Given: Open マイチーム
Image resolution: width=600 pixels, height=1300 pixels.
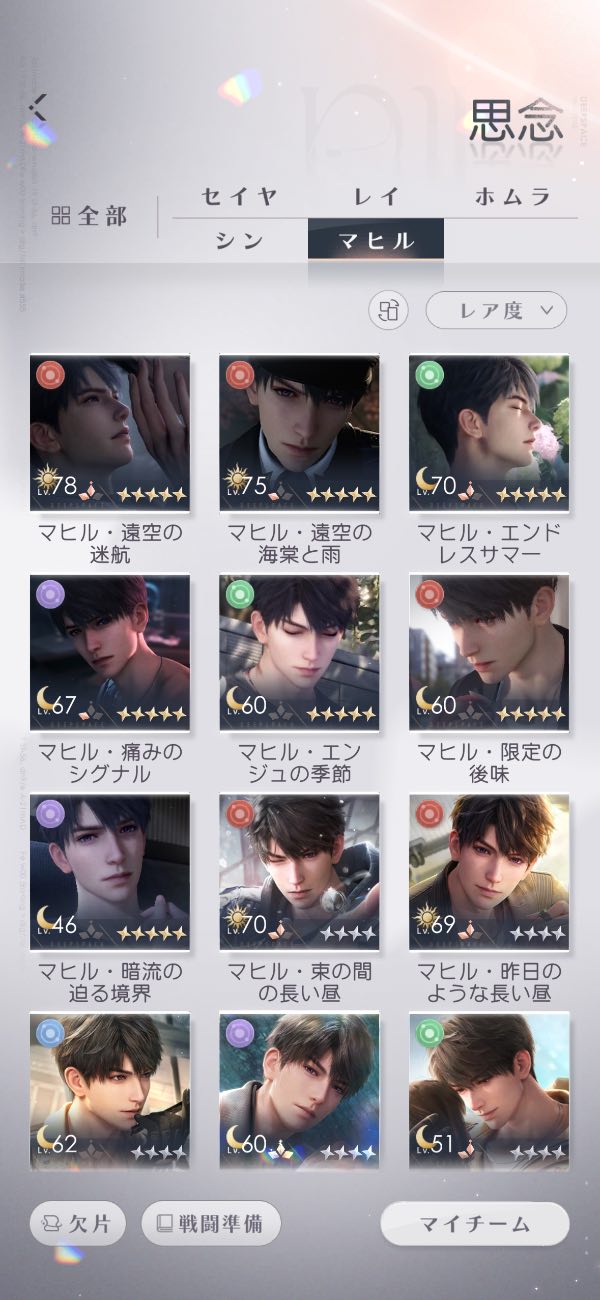Looking at the screenshot, I should (x=475, y=1223).
